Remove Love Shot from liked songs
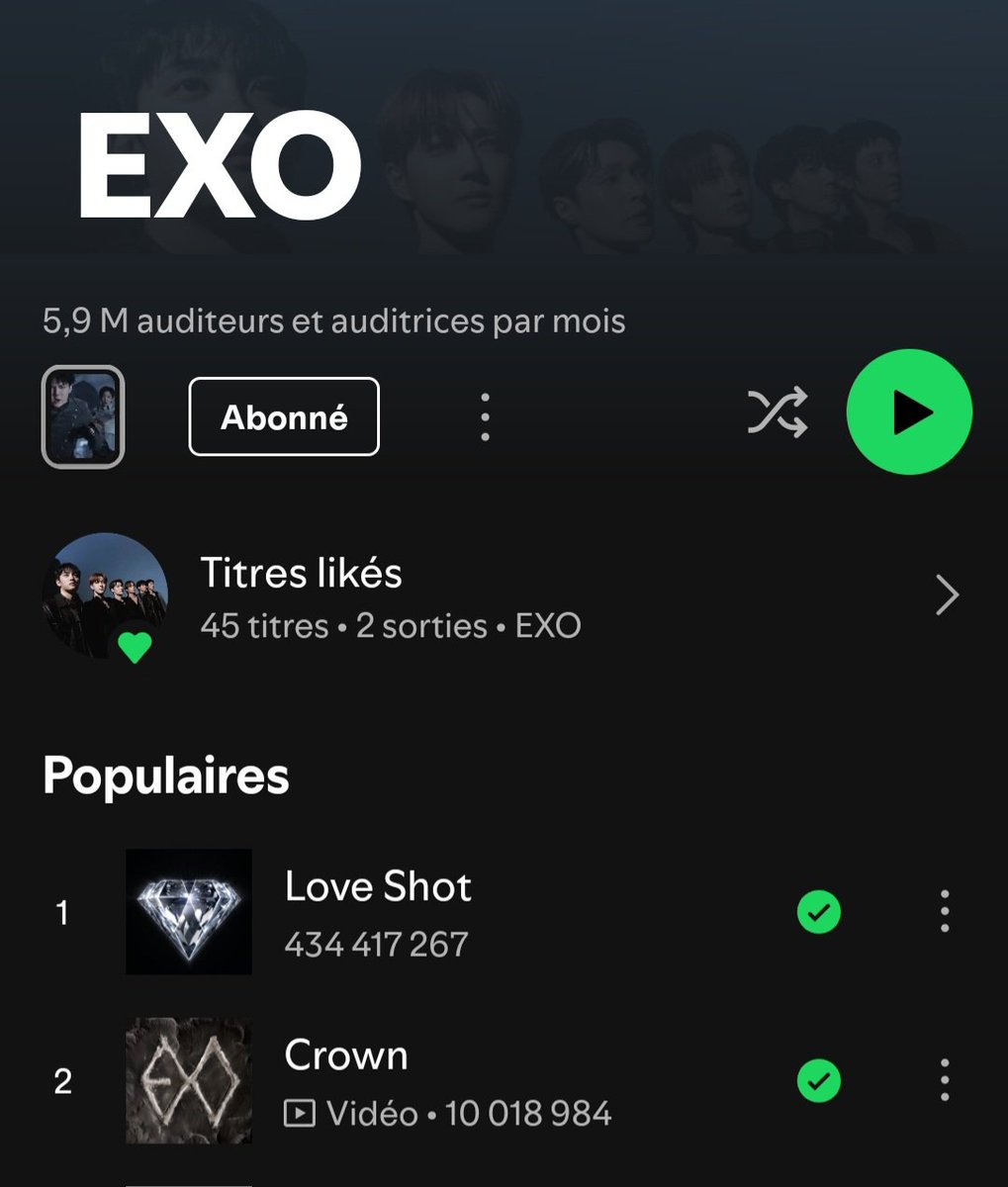 point(819,912)
